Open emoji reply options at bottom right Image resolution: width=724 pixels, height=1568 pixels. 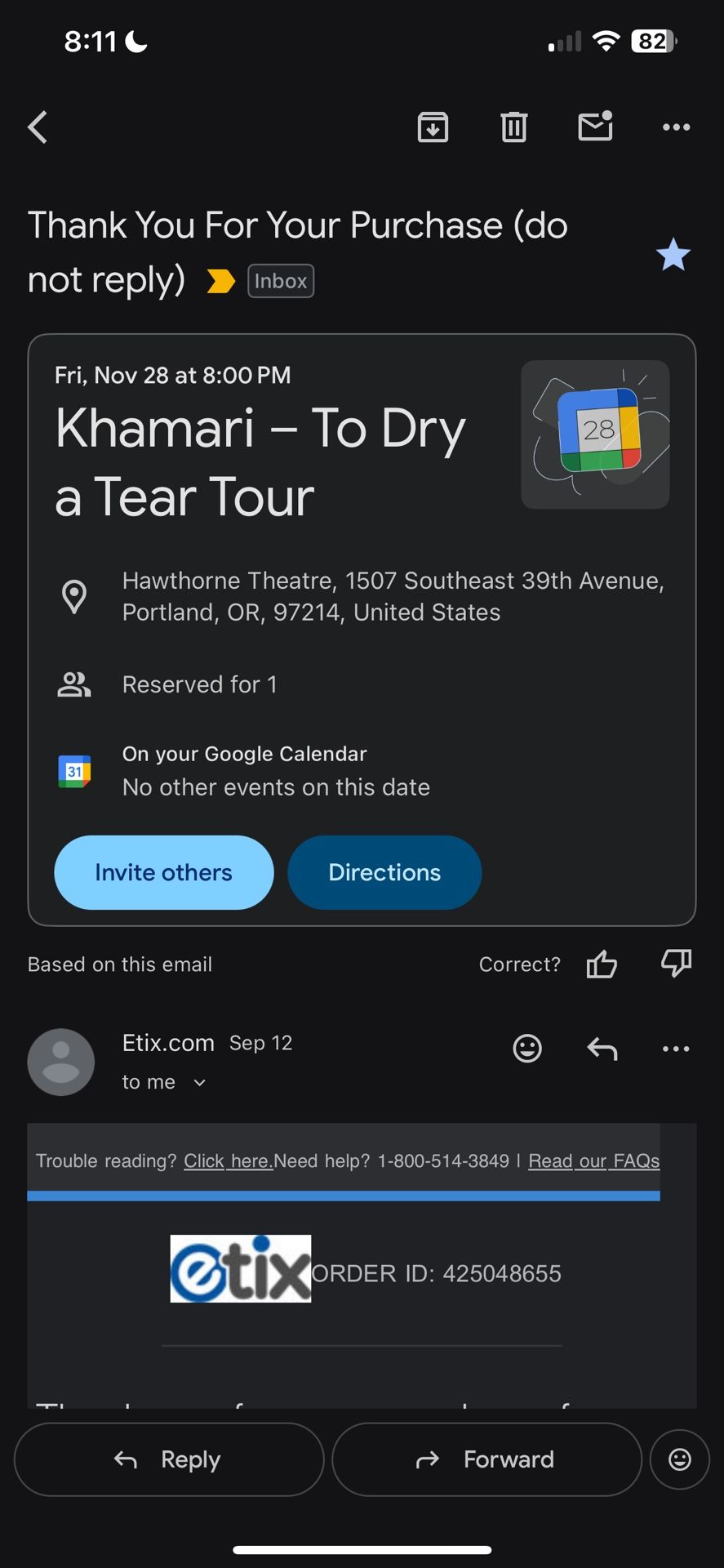[679, 1459]
